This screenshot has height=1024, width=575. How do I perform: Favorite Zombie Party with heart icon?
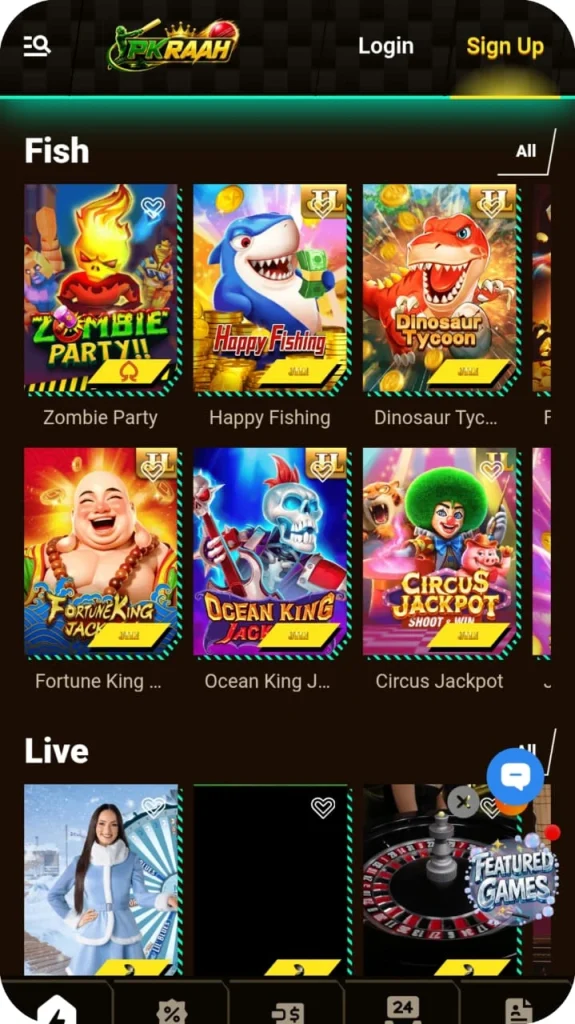pos(153,208)
